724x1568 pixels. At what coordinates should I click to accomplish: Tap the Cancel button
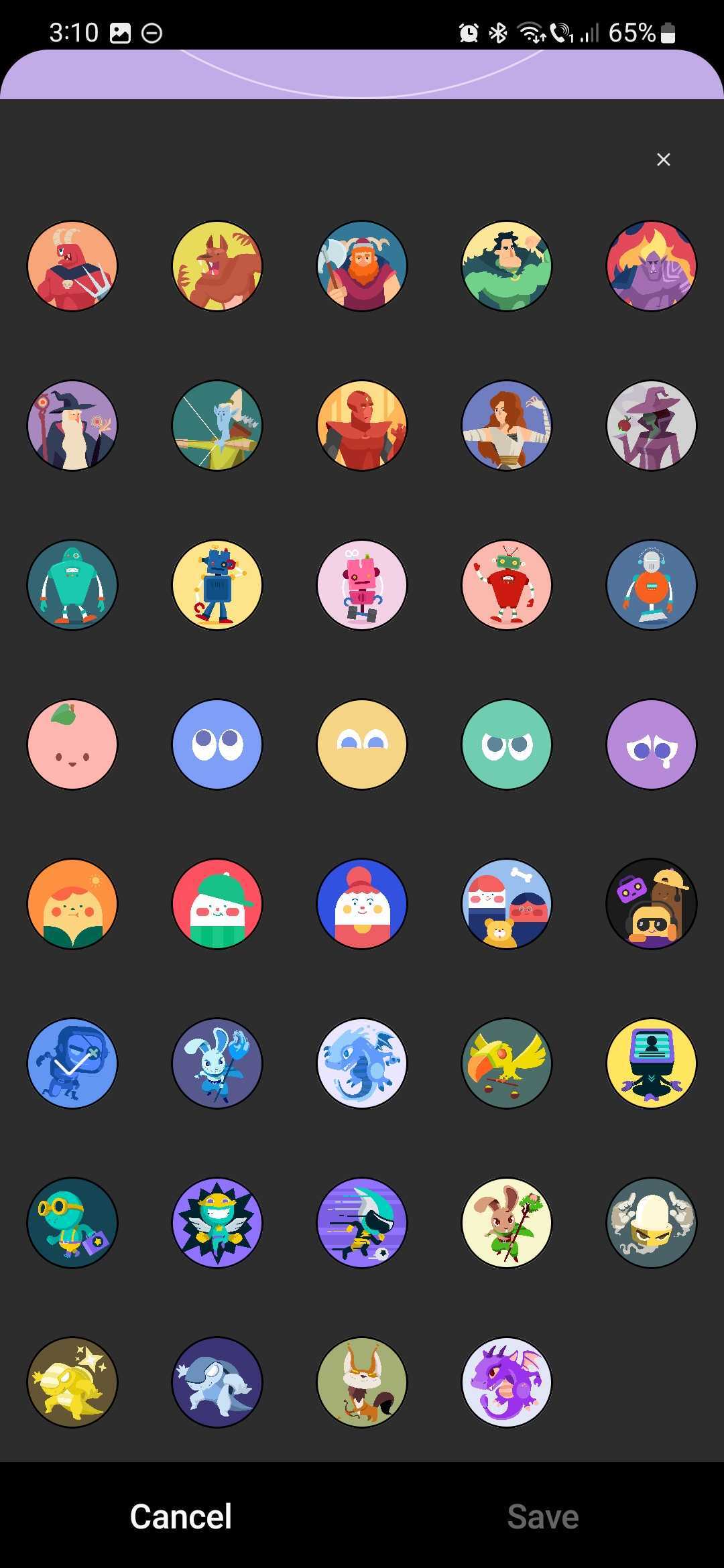click(x=180, y=1516)
